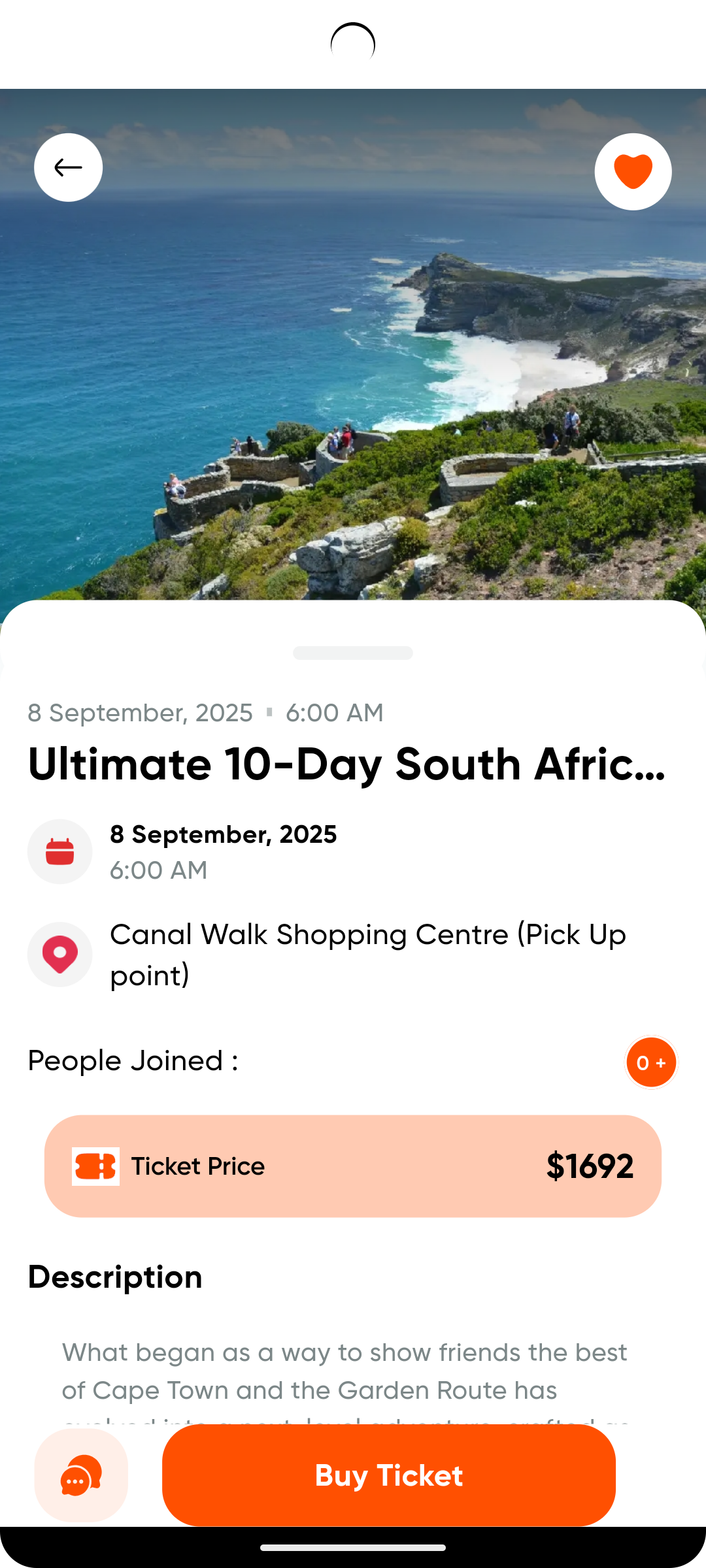
Task: Go back using the arrow button
Action: 68,168
